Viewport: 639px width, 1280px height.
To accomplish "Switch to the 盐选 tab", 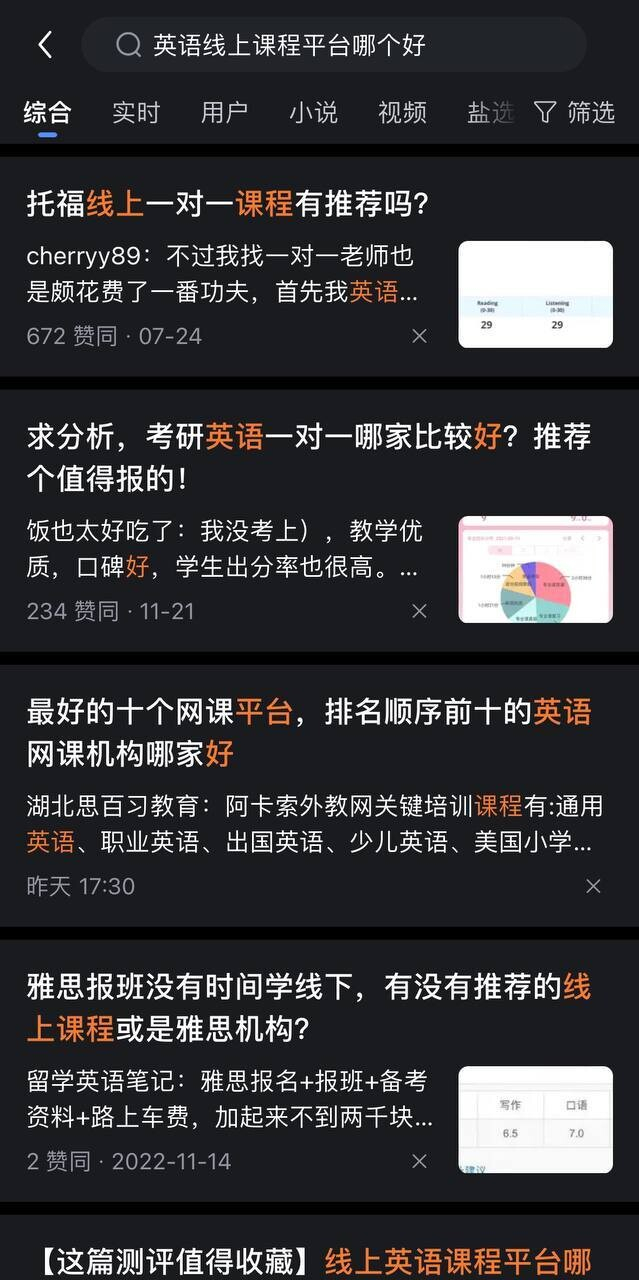I will [490, 112].
